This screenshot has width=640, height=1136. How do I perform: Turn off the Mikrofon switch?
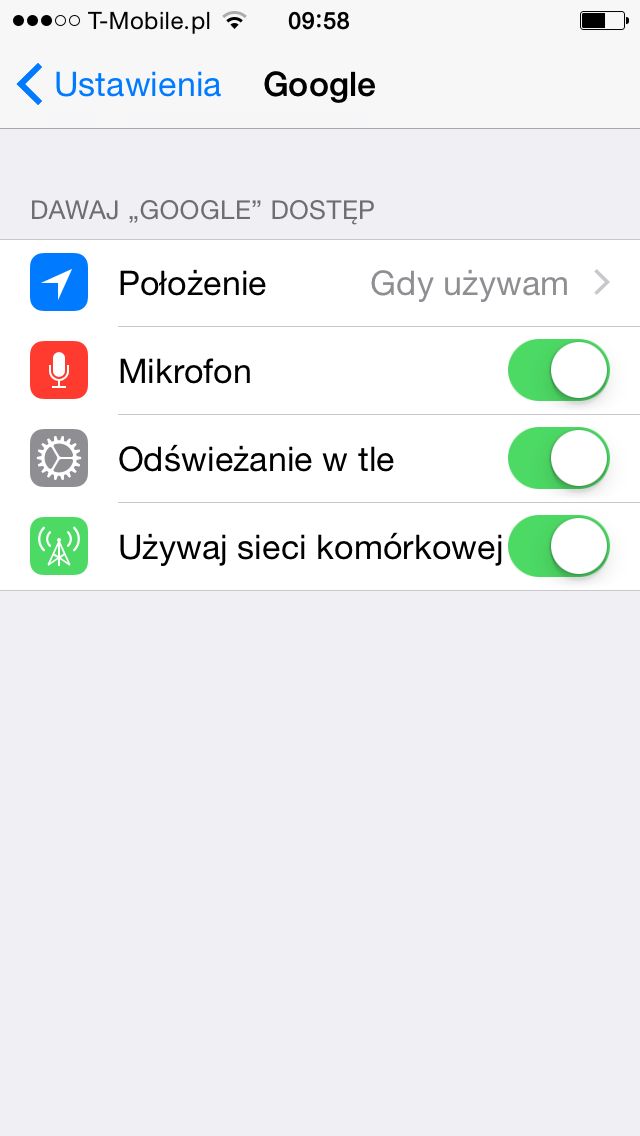[x=558, y=370]
